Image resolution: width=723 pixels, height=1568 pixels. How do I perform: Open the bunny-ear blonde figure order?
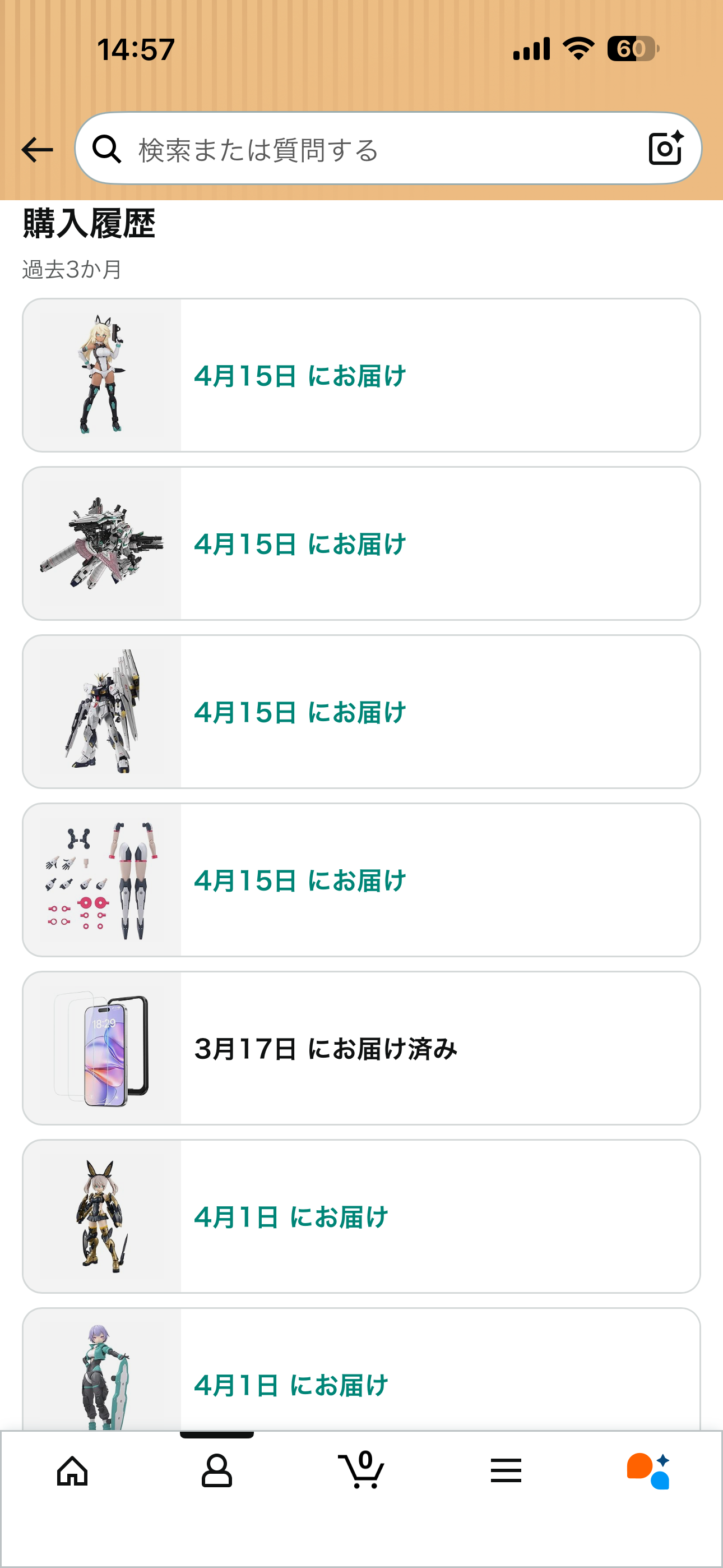pyautogui.click(x=361, y=376)
